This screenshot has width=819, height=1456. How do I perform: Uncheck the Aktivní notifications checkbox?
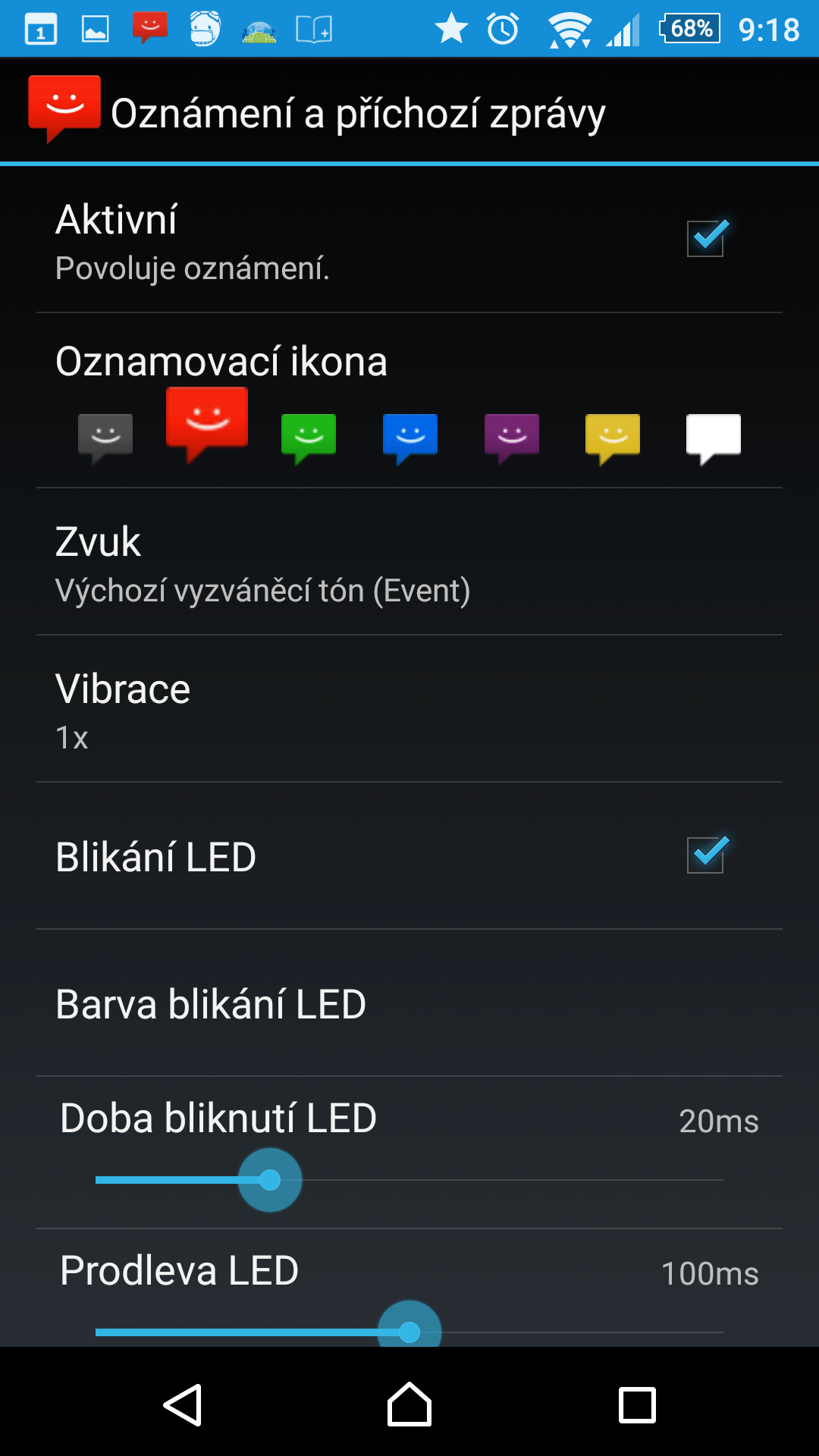pyautogui.click(x=706, y=238)
